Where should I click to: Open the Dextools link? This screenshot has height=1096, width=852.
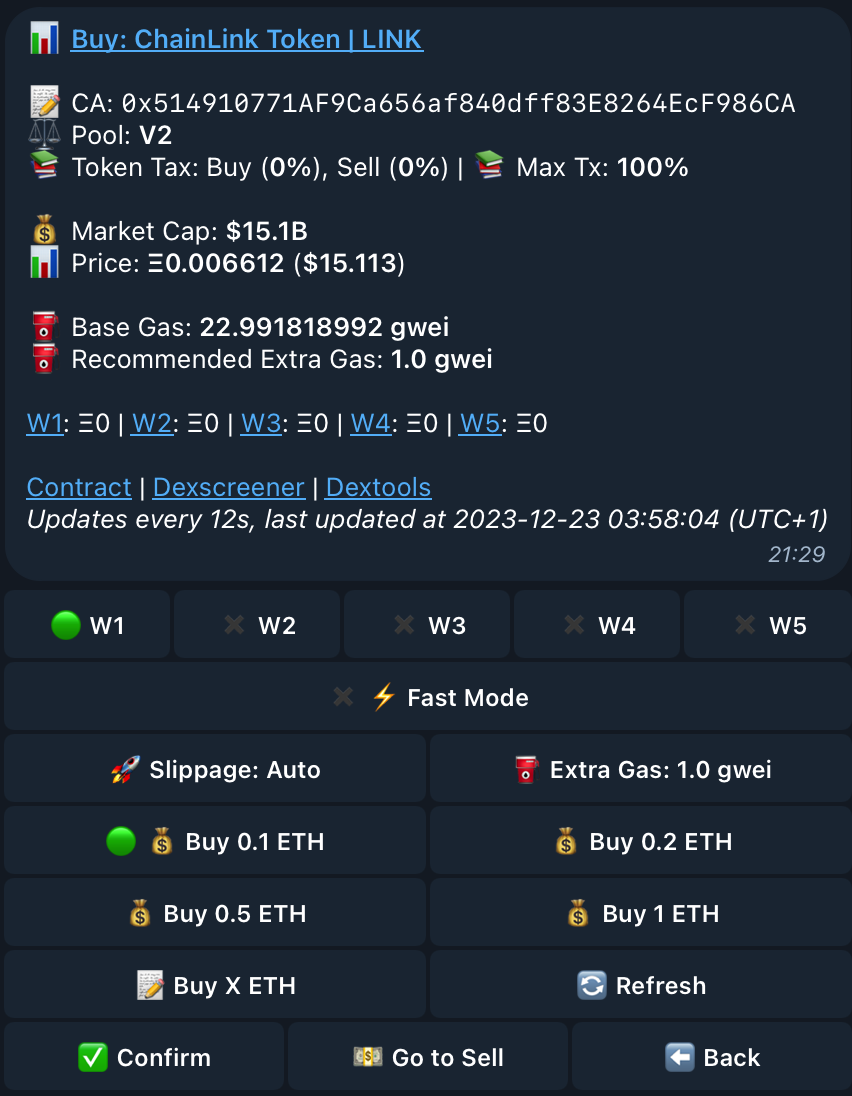[x=378, y=488]
